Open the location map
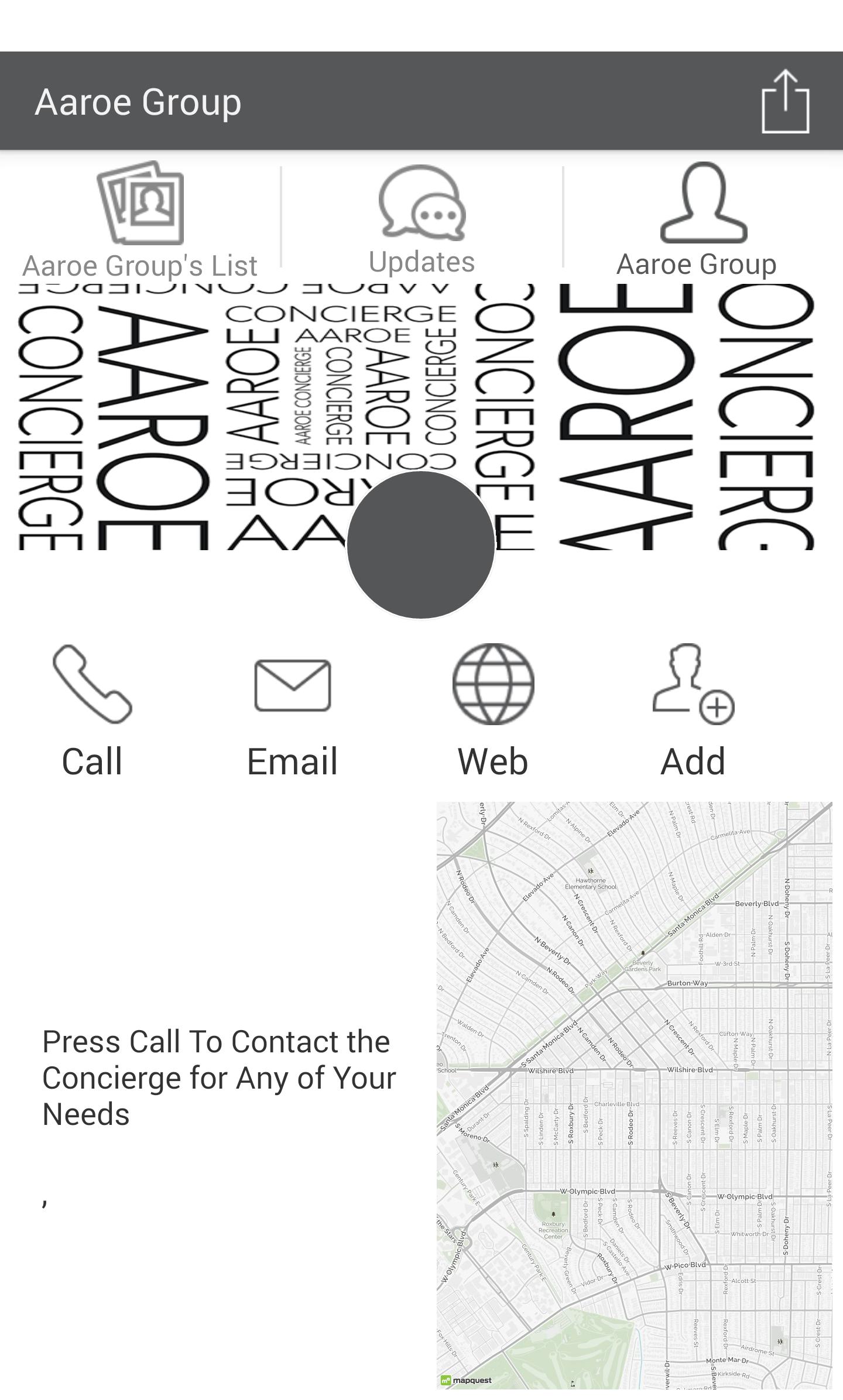This screenshot has height=1400, width=843. 634,1094
